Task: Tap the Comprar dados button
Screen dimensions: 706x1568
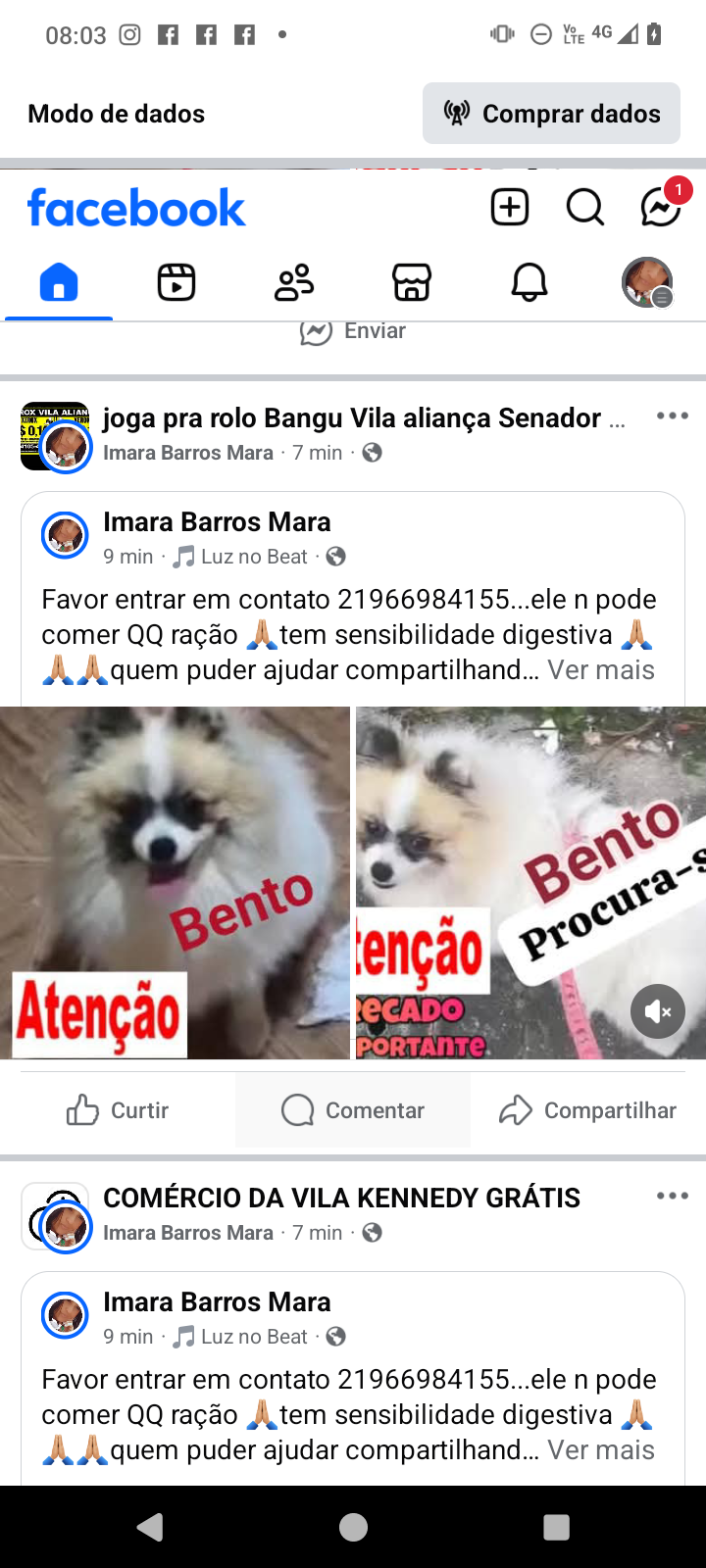Action: pyautogui.click(x=551, y=114)
